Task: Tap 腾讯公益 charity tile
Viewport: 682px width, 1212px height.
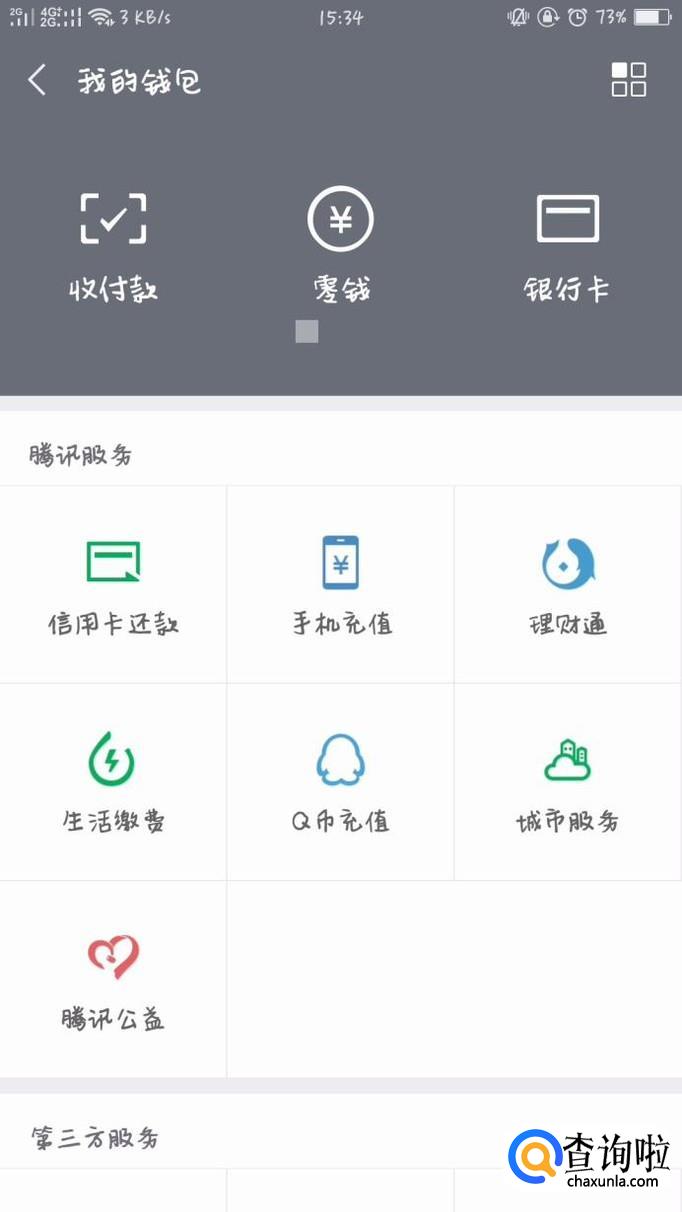Action: 113,980
